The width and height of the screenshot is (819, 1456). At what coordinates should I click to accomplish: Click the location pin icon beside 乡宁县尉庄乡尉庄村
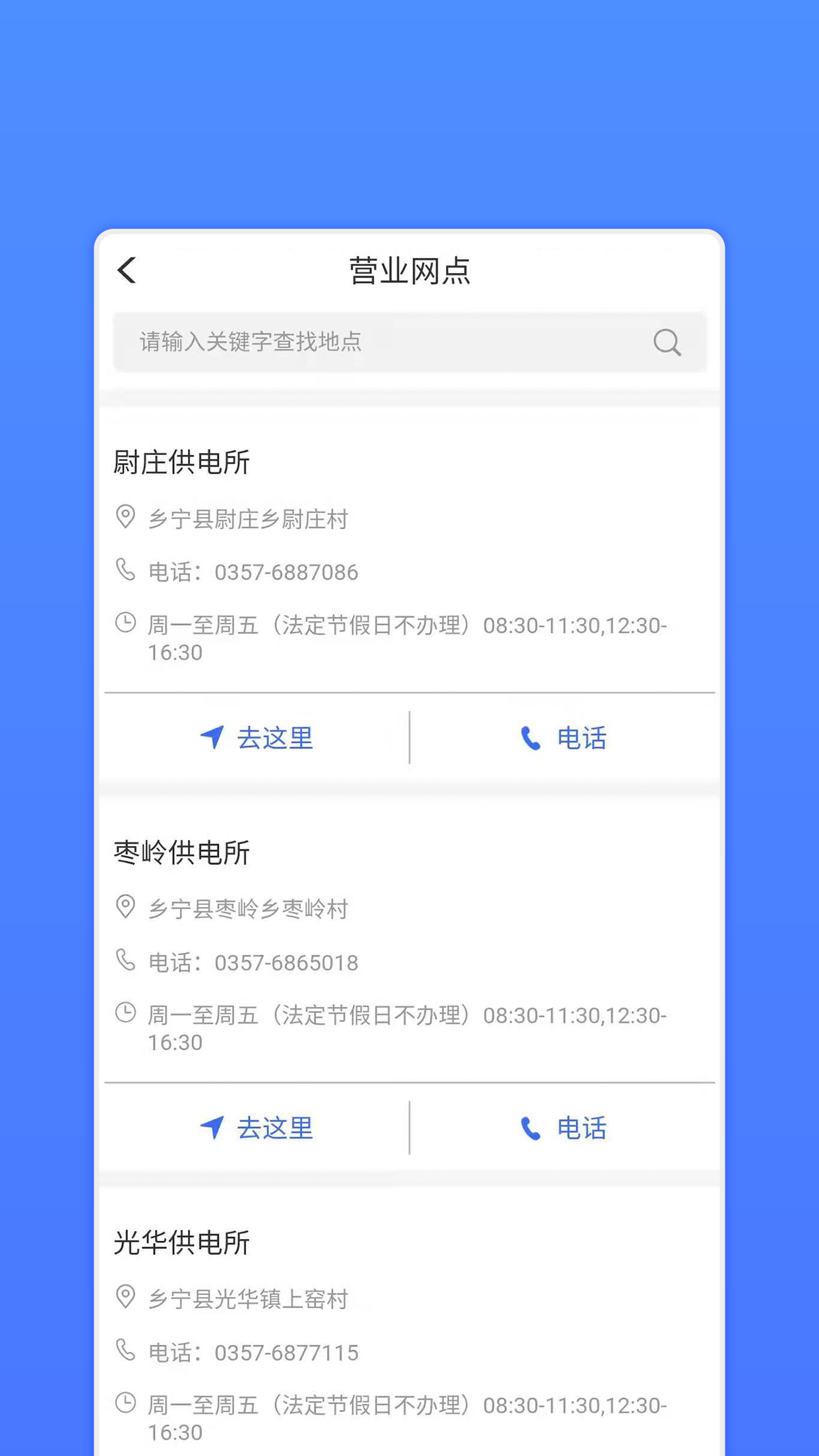pos(125,518)
